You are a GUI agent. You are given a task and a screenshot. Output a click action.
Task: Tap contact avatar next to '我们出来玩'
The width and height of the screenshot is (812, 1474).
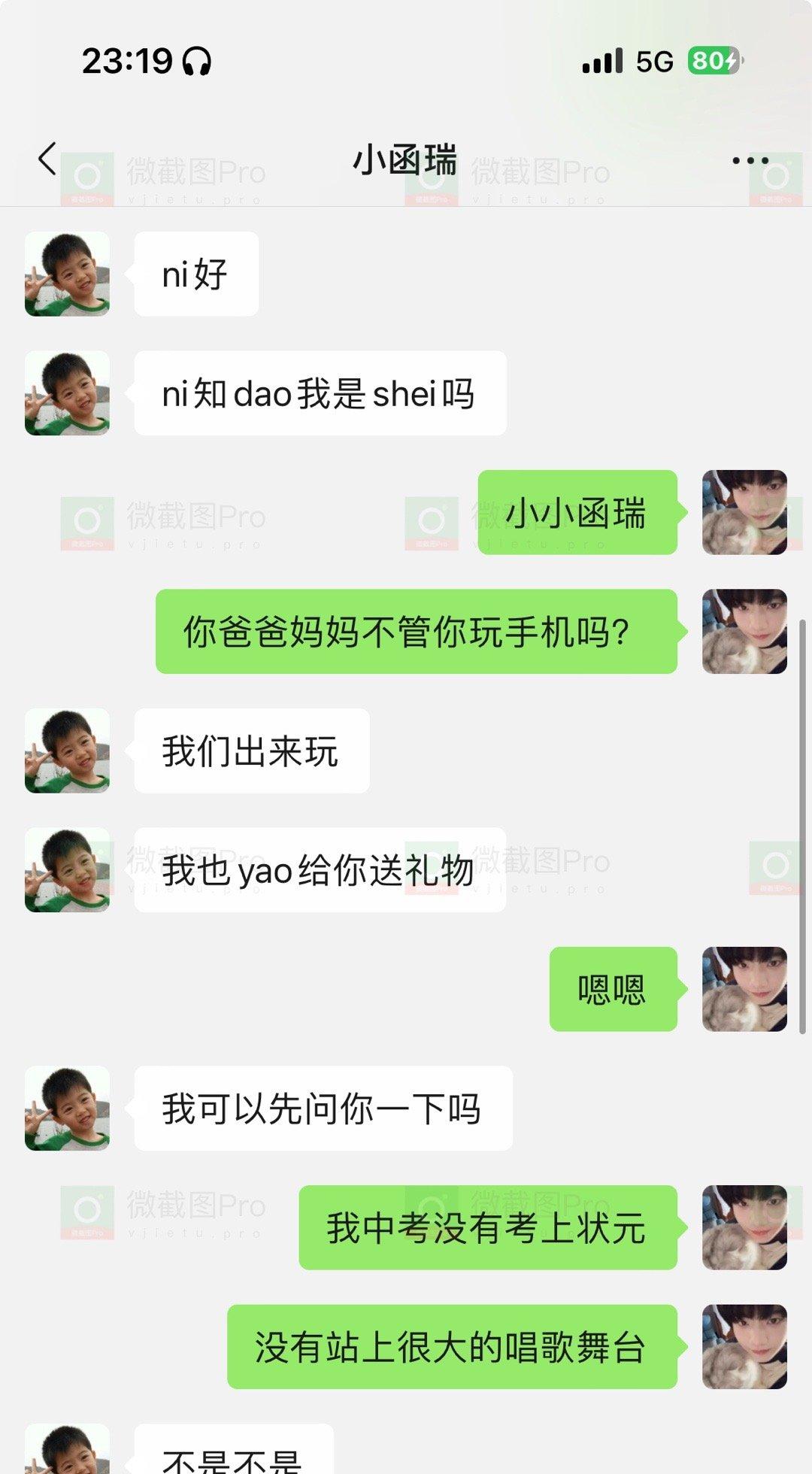67,751
